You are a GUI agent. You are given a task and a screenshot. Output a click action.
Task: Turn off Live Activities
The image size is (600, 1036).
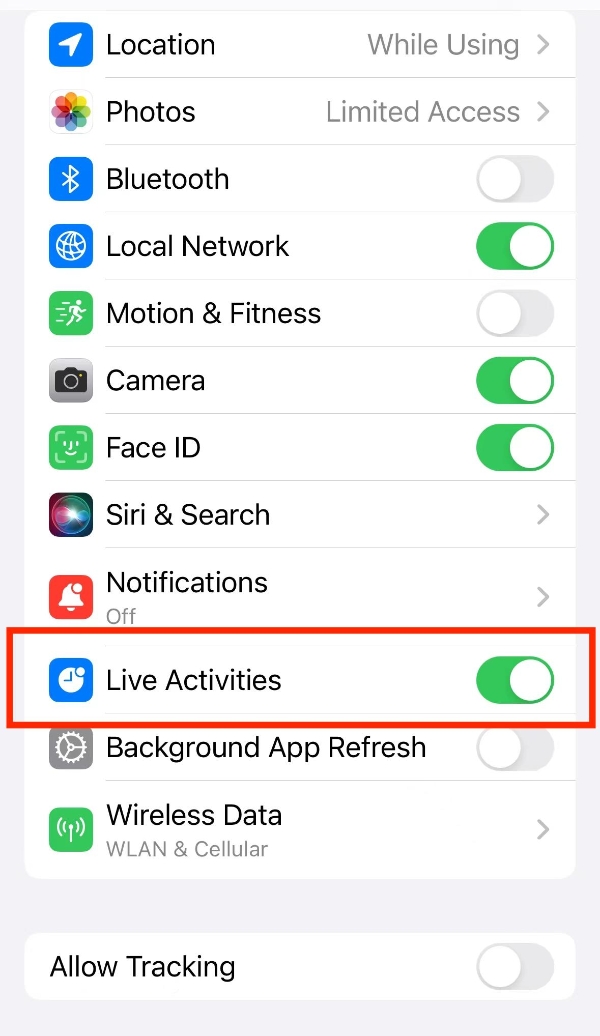pyautogui.click(x=514, y=680)
